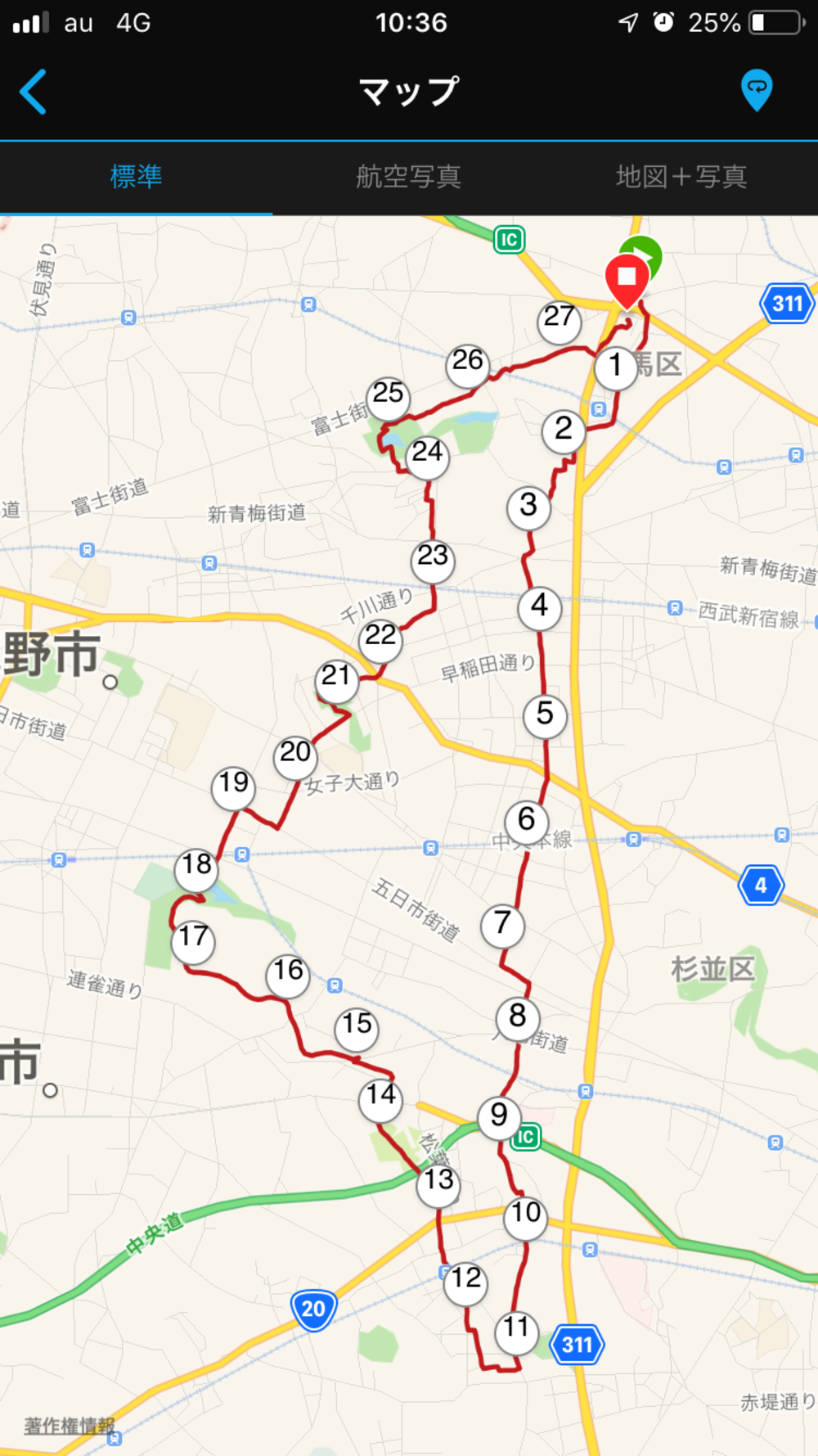This screenshot has width=818, height=1456.
Task: Switch to the 航空写真 tab
Action: pyautogui.click(x=408, y=177)
